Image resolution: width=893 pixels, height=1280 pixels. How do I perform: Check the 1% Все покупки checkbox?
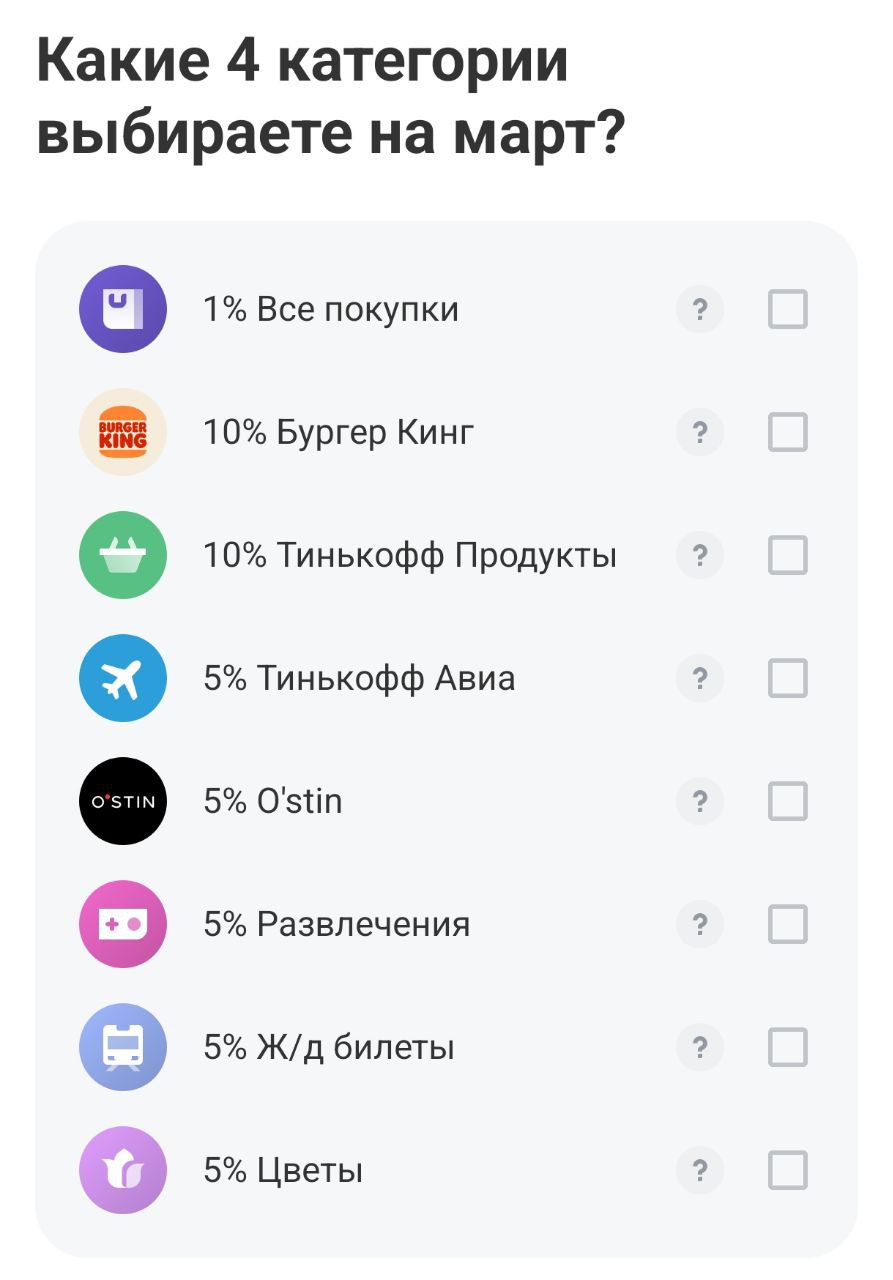coord(787,309)
